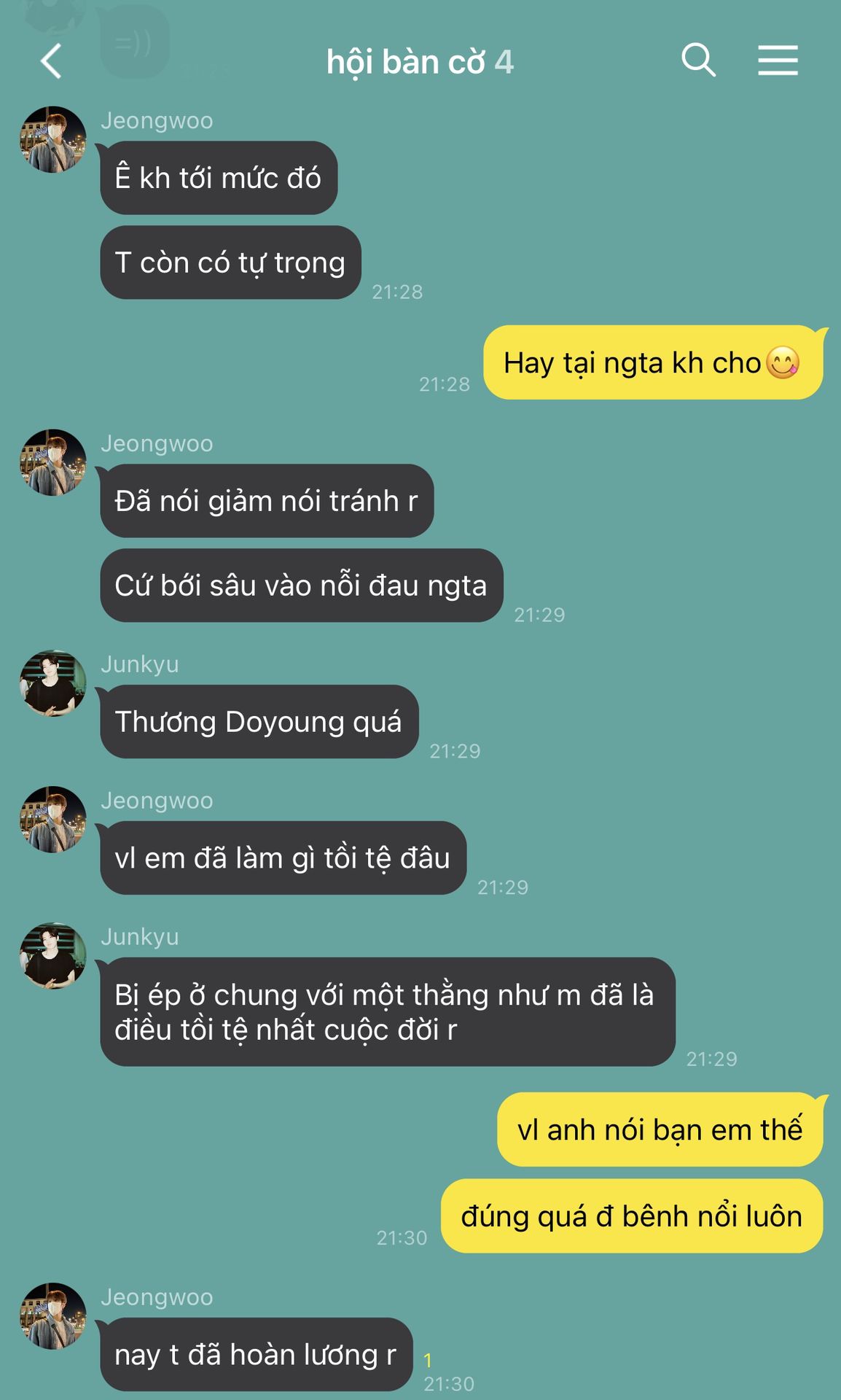Tap Junkyu's avatar next to "Bị ép ở chung"
This screenshot has width=841, height=1400.
pyautogui.click(x=52, y=956)
